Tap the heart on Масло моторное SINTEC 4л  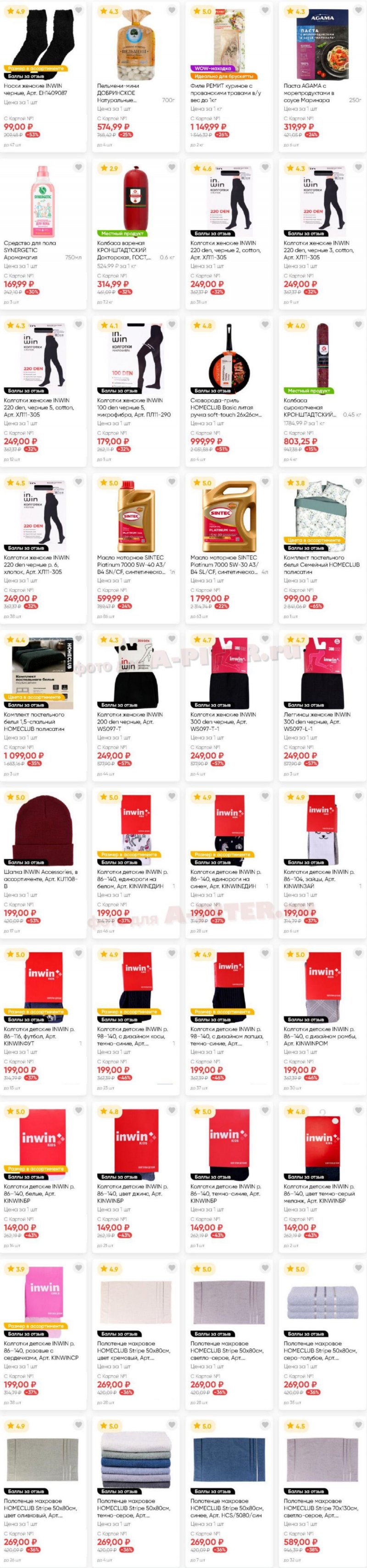point(265,482)
